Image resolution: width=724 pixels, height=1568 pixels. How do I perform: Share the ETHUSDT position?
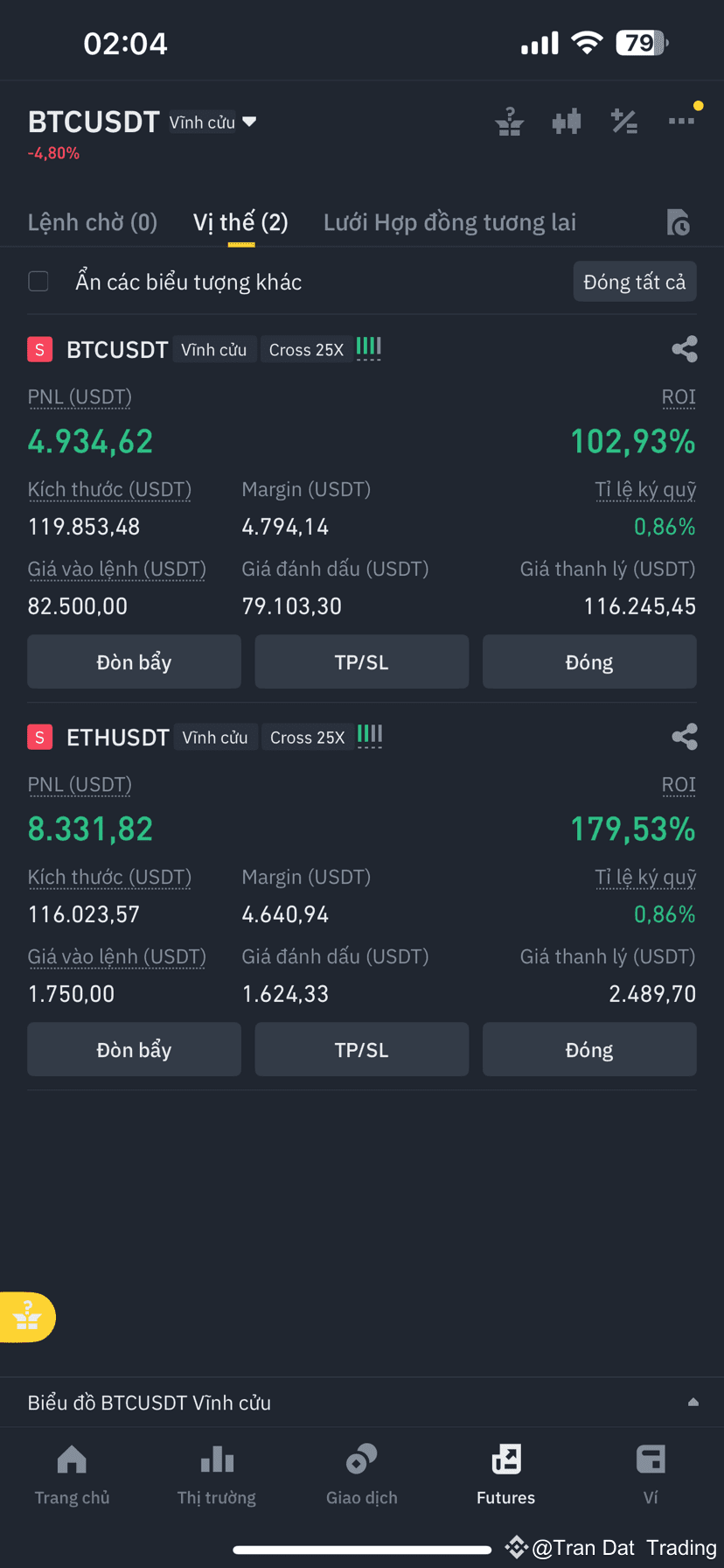click(685, 737)
